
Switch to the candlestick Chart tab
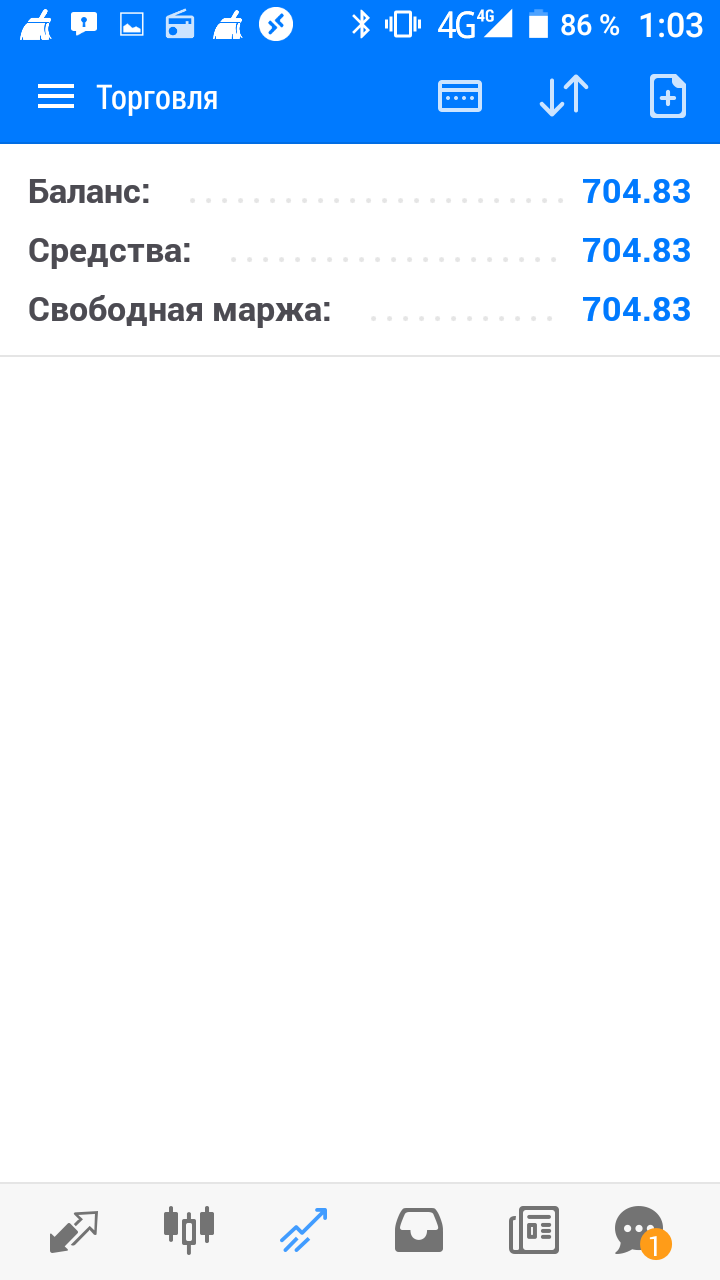(189, 1229)
